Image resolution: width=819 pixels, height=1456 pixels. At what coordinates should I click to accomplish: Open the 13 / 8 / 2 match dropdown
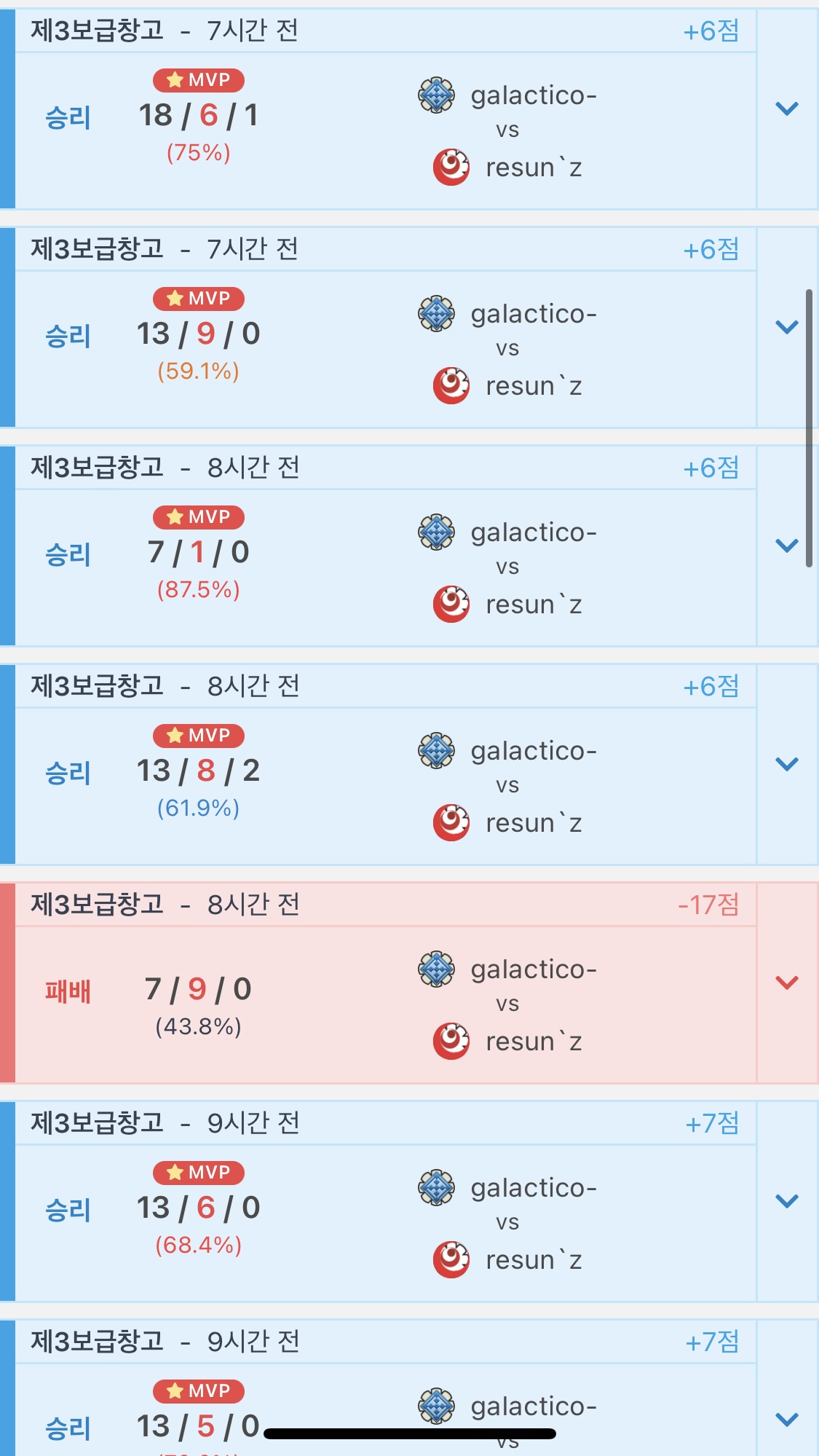pos(787,765)
